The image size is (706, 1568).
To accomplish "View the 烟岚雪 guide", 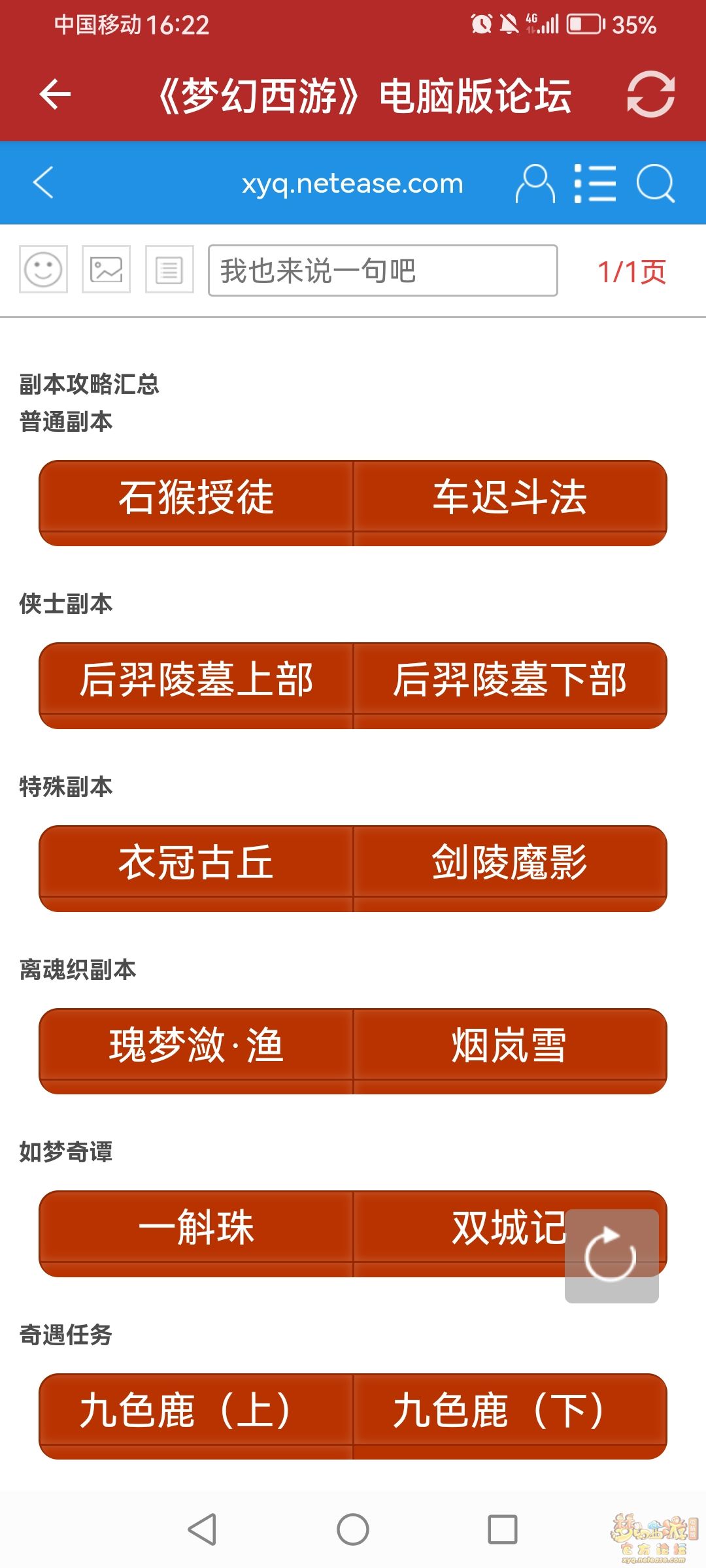I will tap(510, 1051).
